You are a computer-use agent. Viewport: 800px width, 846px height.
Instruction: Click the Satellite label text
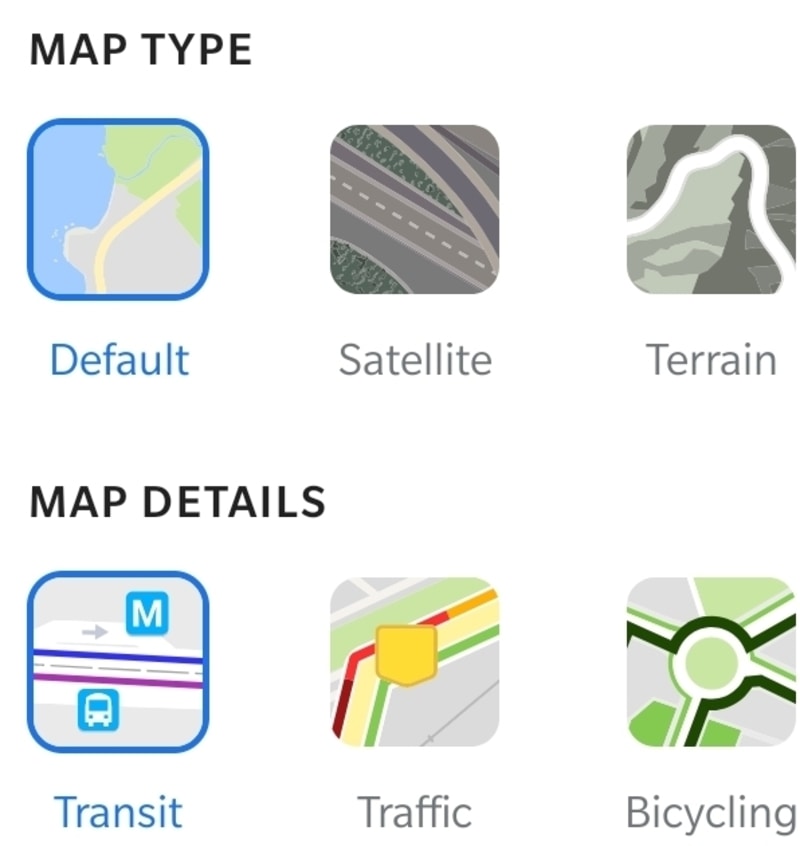(417, 360)
